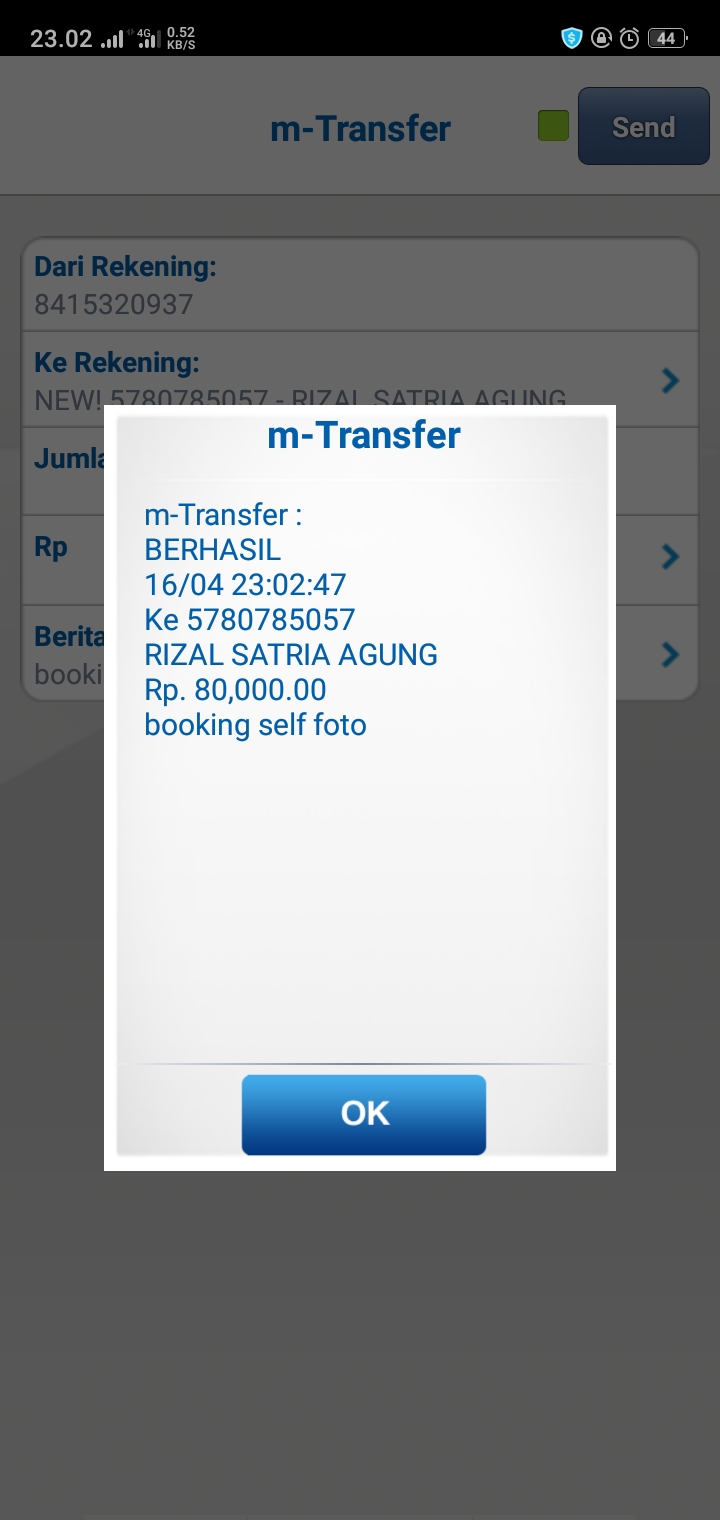Image resolution: width=720 pixels, height=1520 pixels.
Task: Open the Berita row chevron
Action: pyautogui.click(x=671, y=655)
